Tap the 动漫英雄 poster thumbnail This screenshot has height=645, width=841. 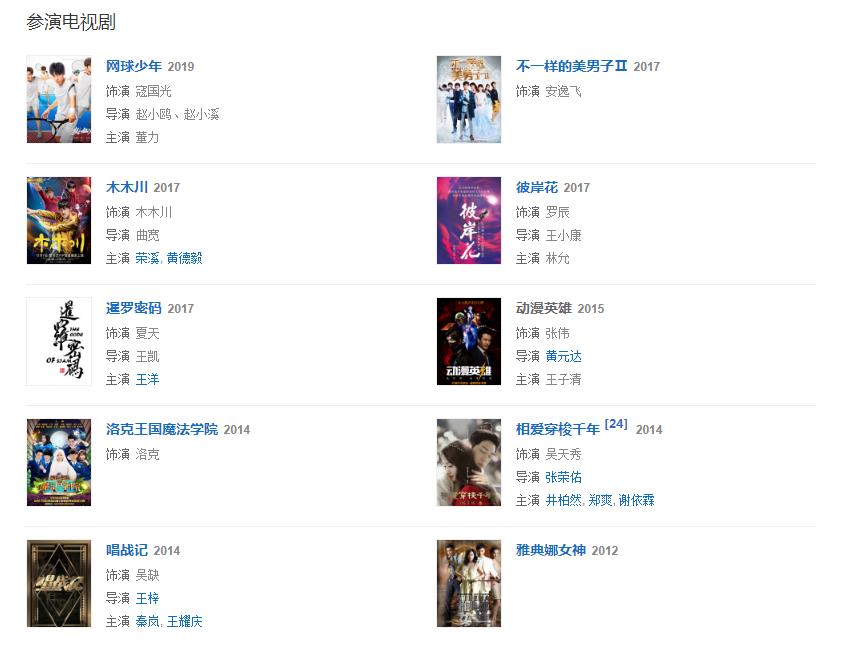coord(469,341)
